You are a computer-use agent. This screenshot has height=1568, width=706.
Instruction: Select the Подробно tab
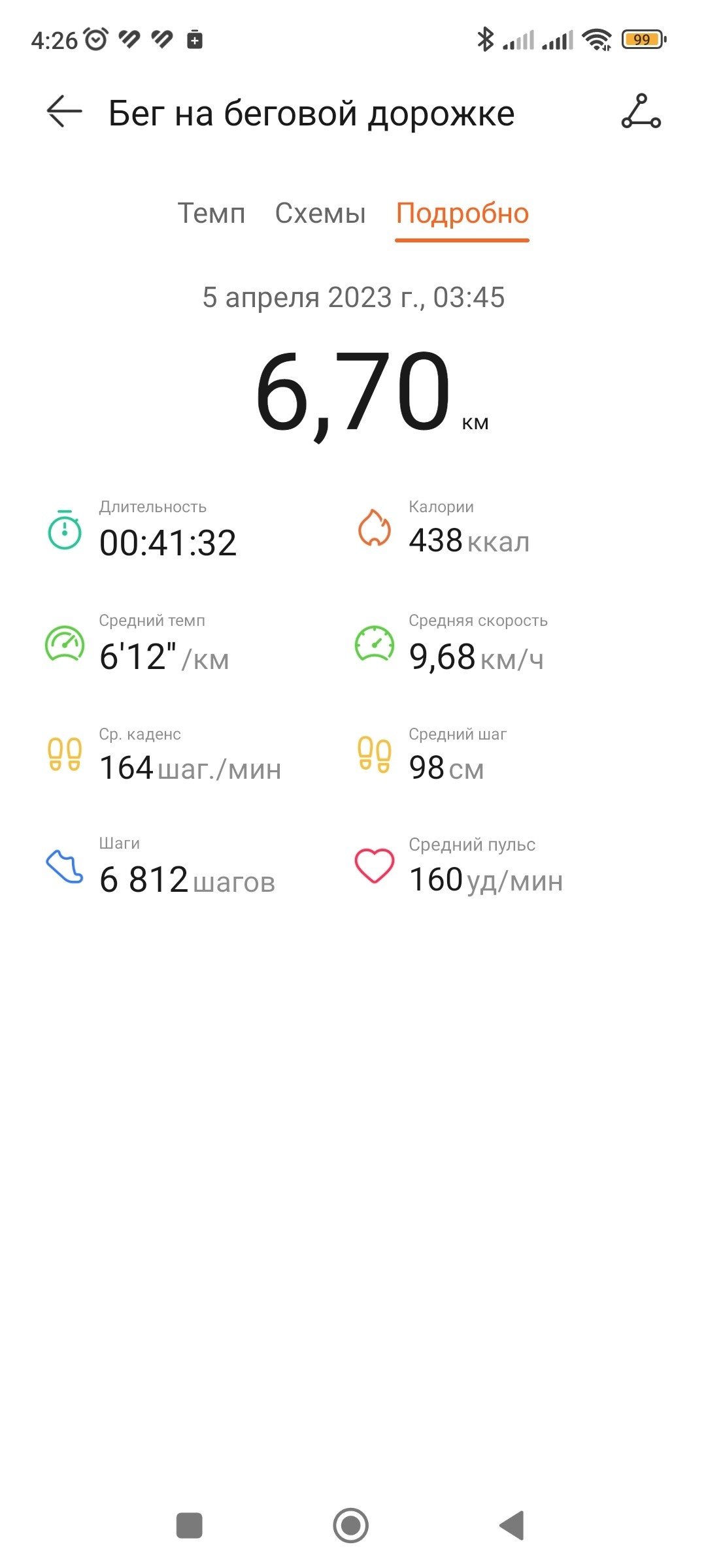462,214
